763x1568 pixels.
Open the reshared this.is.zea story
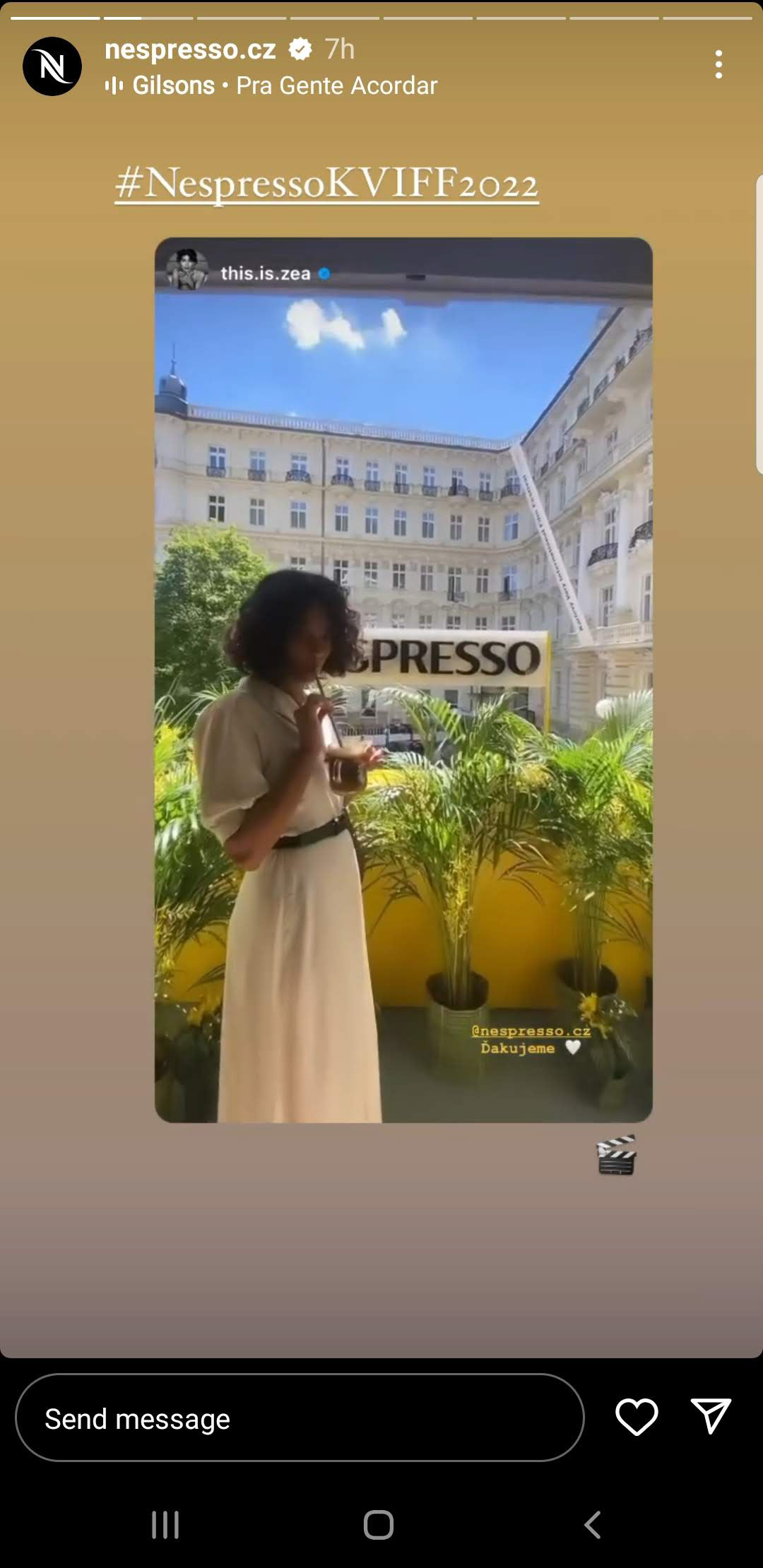click(403, 678)
